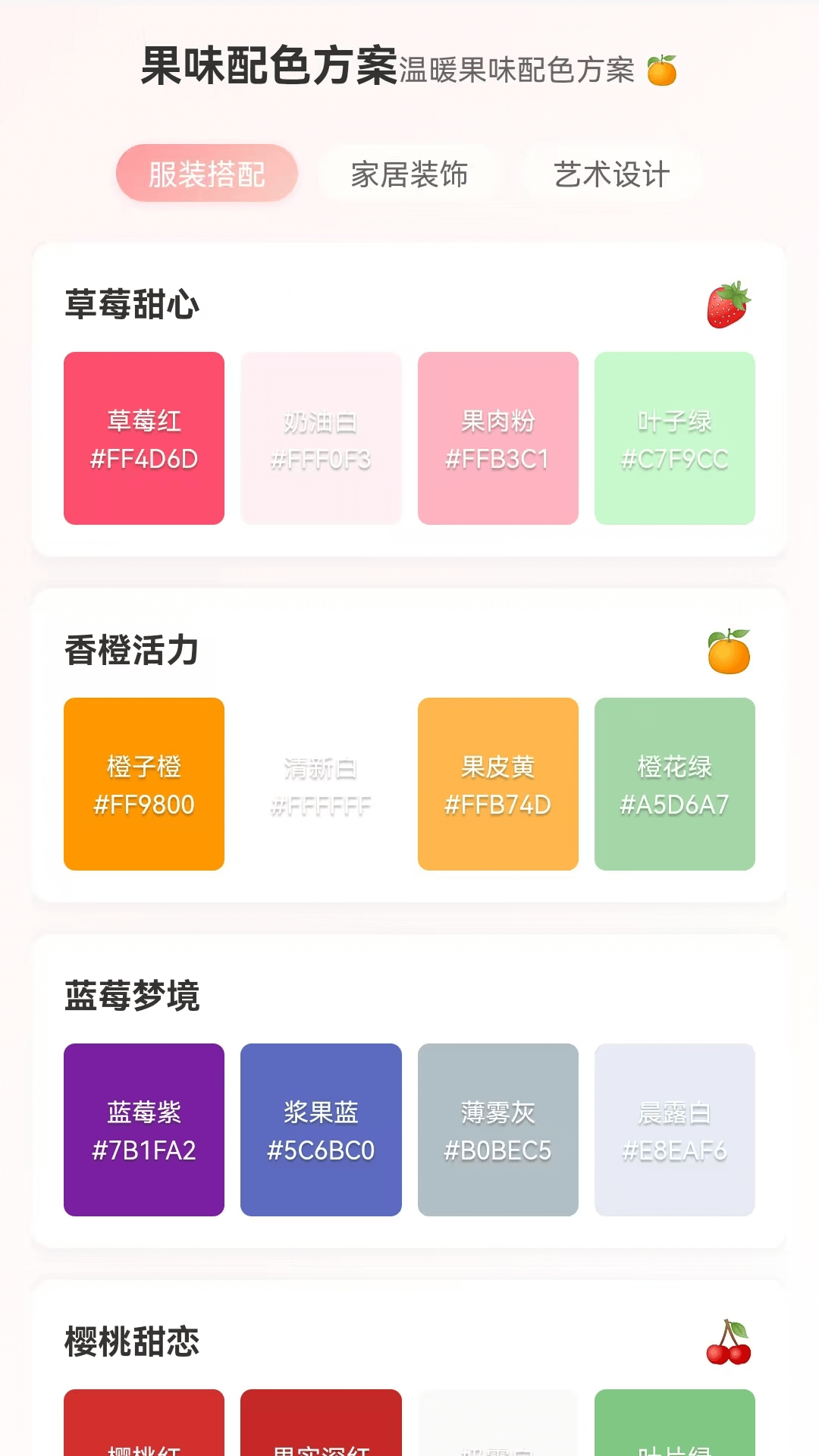The width and height of the screenshot is (819, 1456).
Task: Select the 家居装饰 tab
Action: point(409,174)
